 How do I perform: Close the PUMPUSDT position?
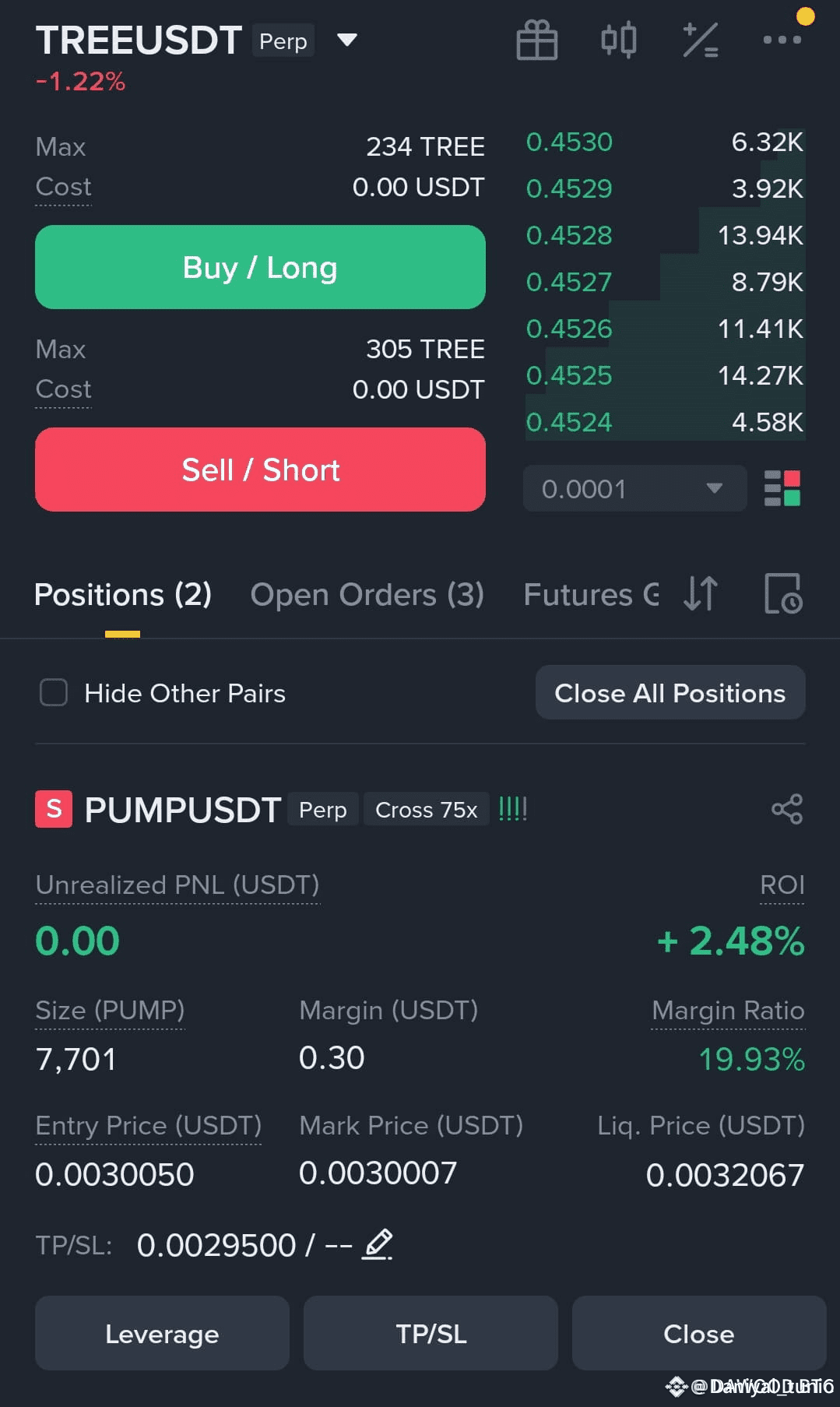tap(699, 1333)
